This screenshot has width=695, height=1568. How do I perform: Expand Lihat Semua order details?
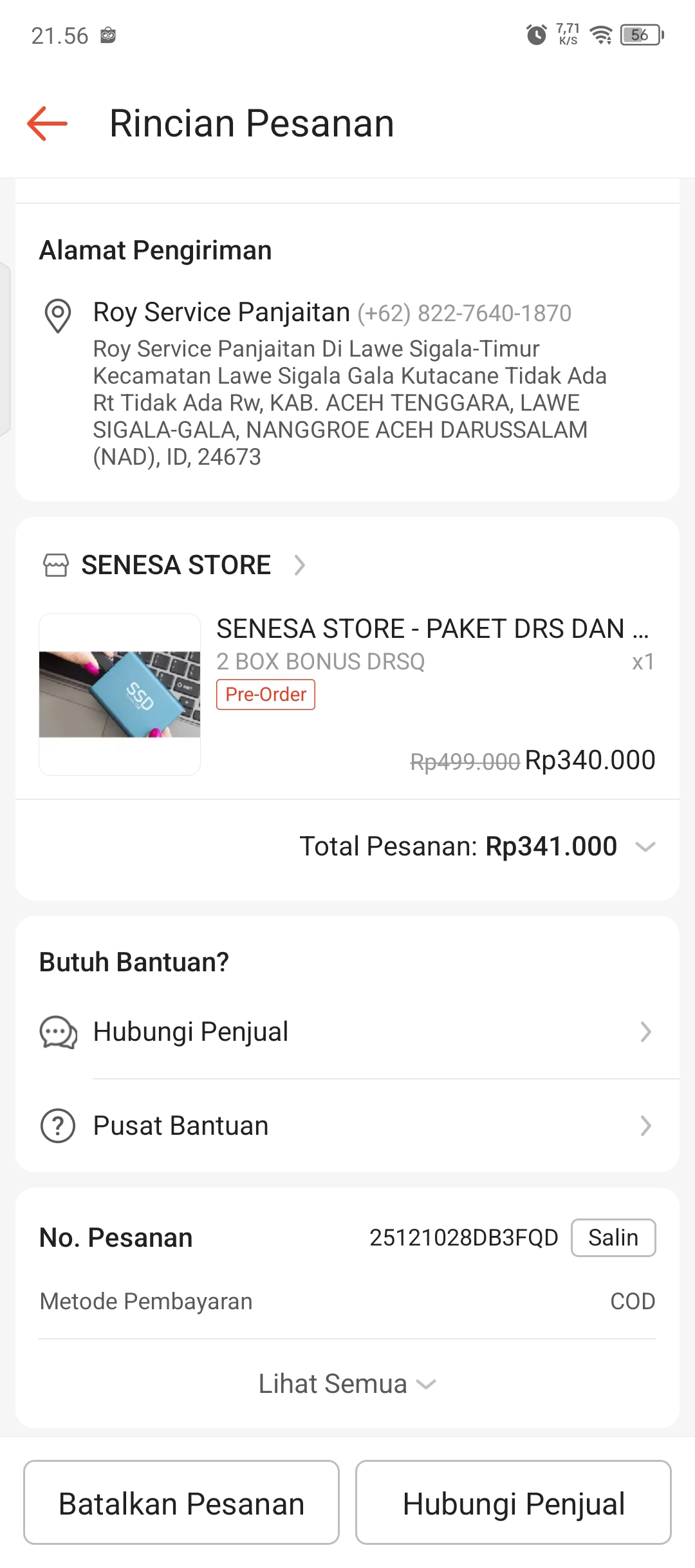pos(347,1384)
